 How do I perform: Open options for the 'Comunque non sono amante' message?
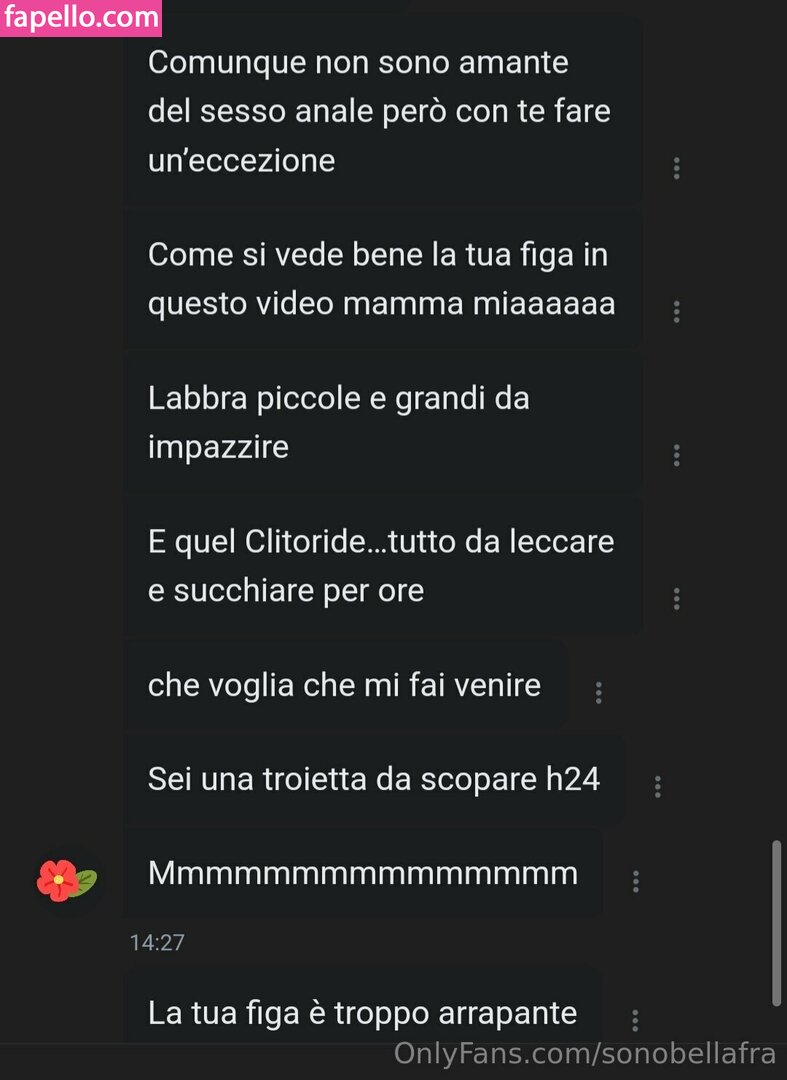(677, 168)
